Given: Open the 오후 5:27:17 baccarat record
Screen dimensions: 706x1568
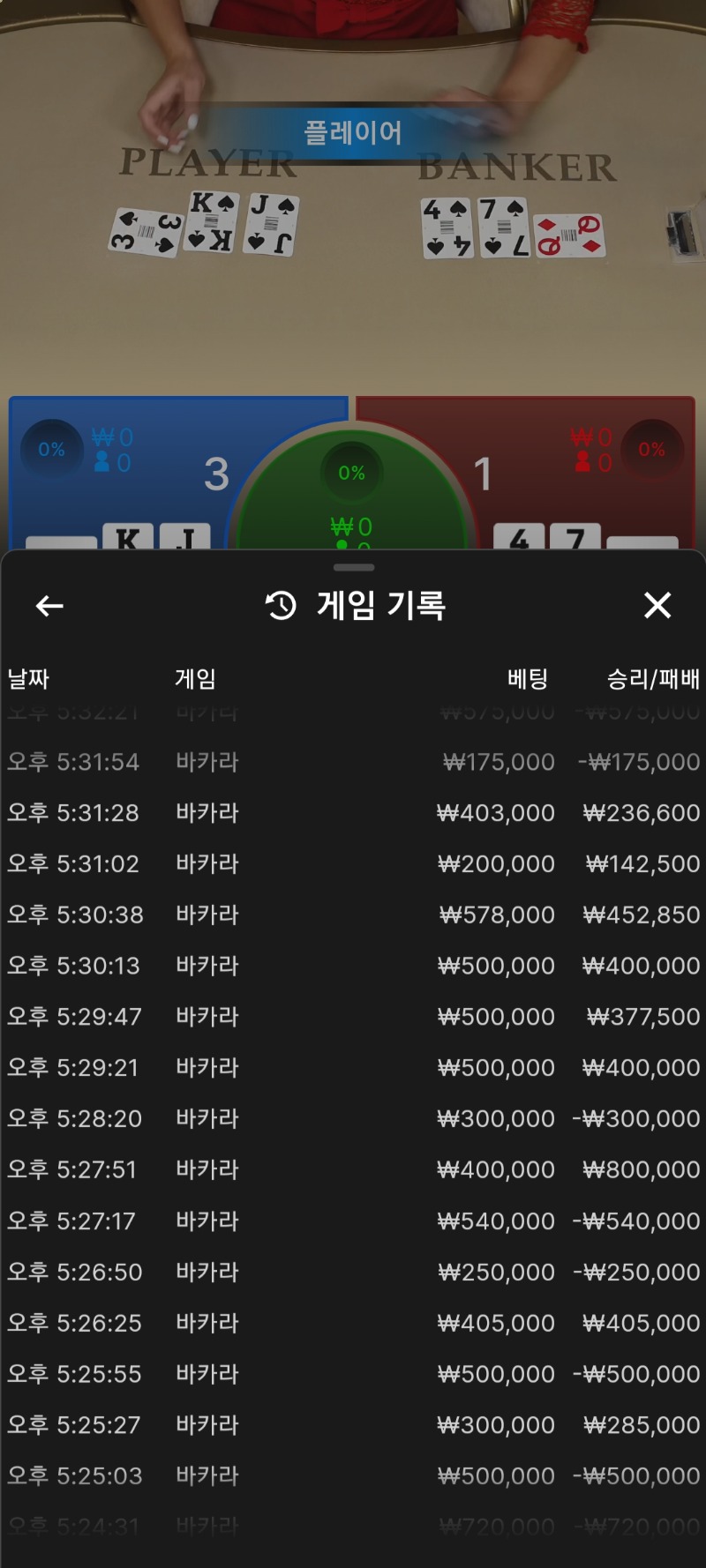Looking at the screenshot, I should 353,1221.
